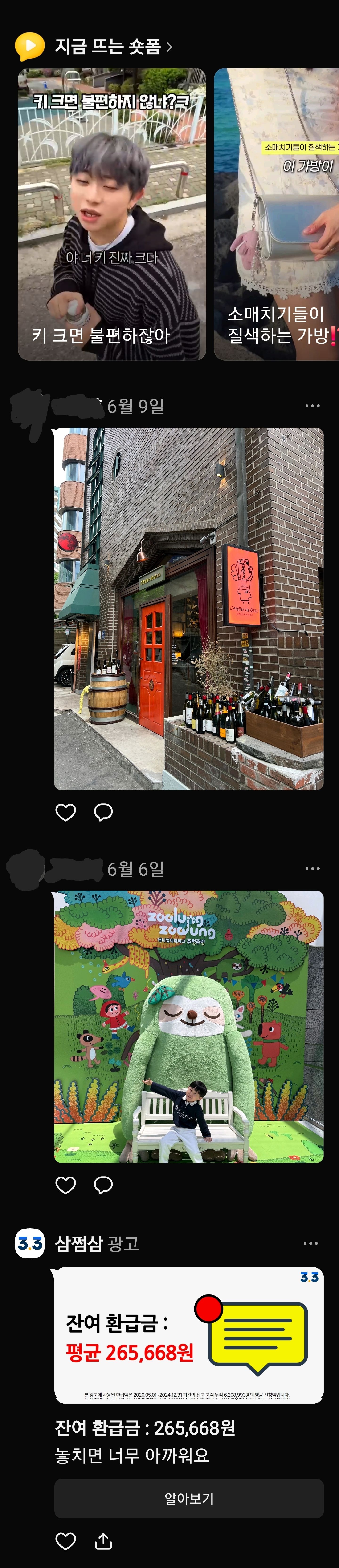The width and height of the screenshot is (339, 1568).
Task: Tap the 알아보기 button
Action: pos(189,1498)
